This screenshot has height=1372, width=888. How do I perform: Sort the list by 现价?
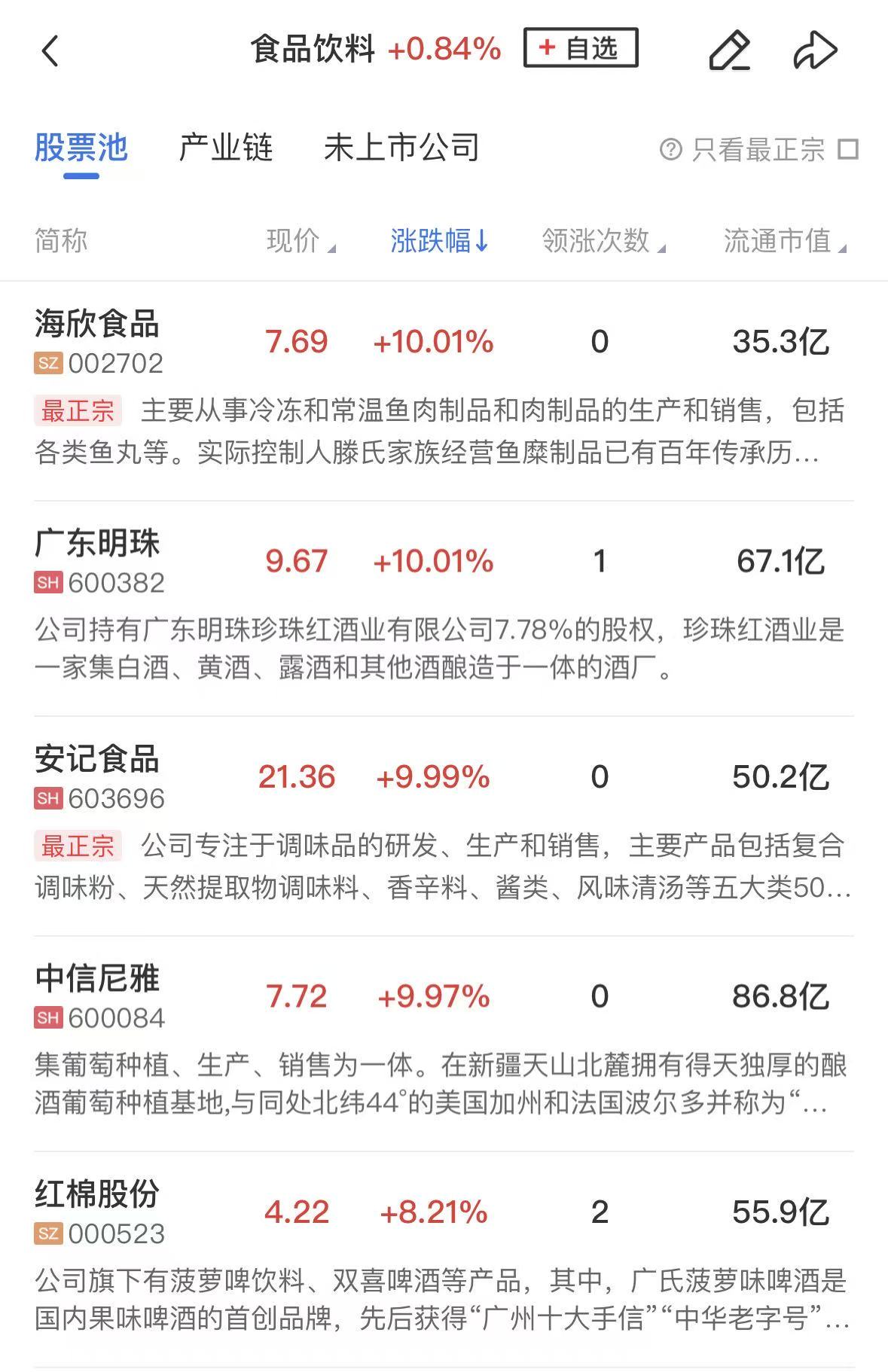tap(300, 241)
